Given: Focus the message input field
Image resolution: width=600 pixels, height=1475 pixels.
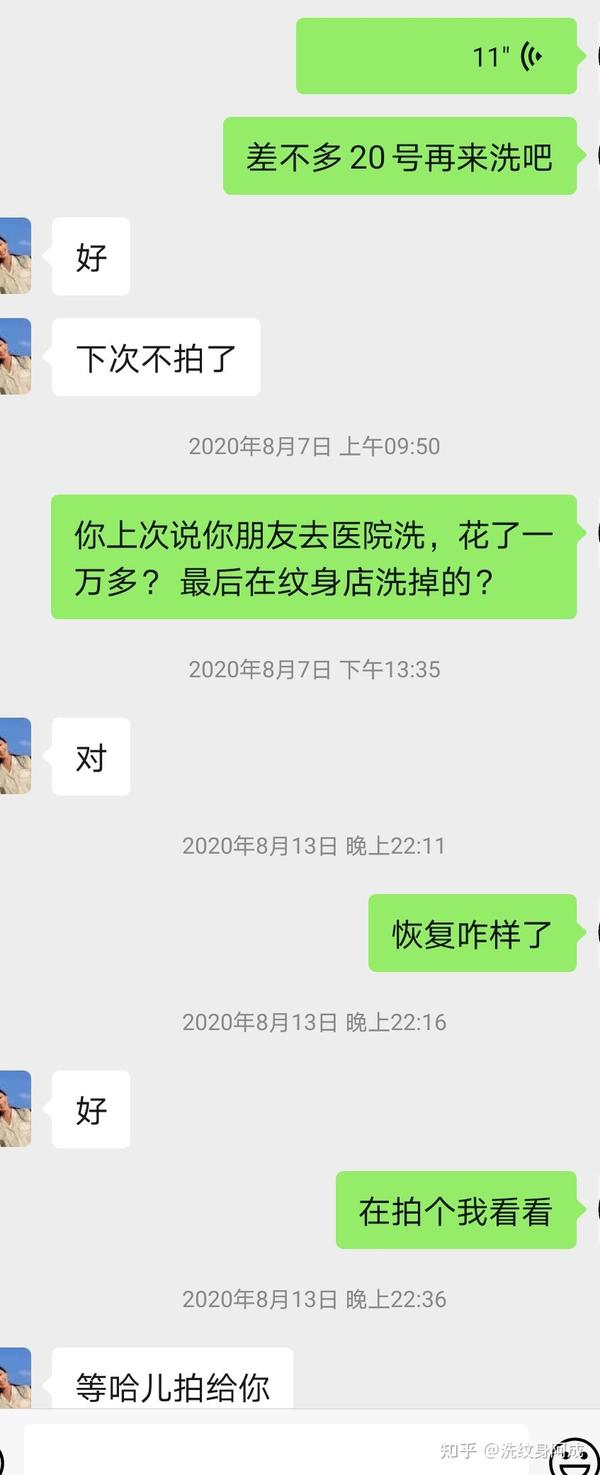Looking at the screenshot, I should 275,1450.
